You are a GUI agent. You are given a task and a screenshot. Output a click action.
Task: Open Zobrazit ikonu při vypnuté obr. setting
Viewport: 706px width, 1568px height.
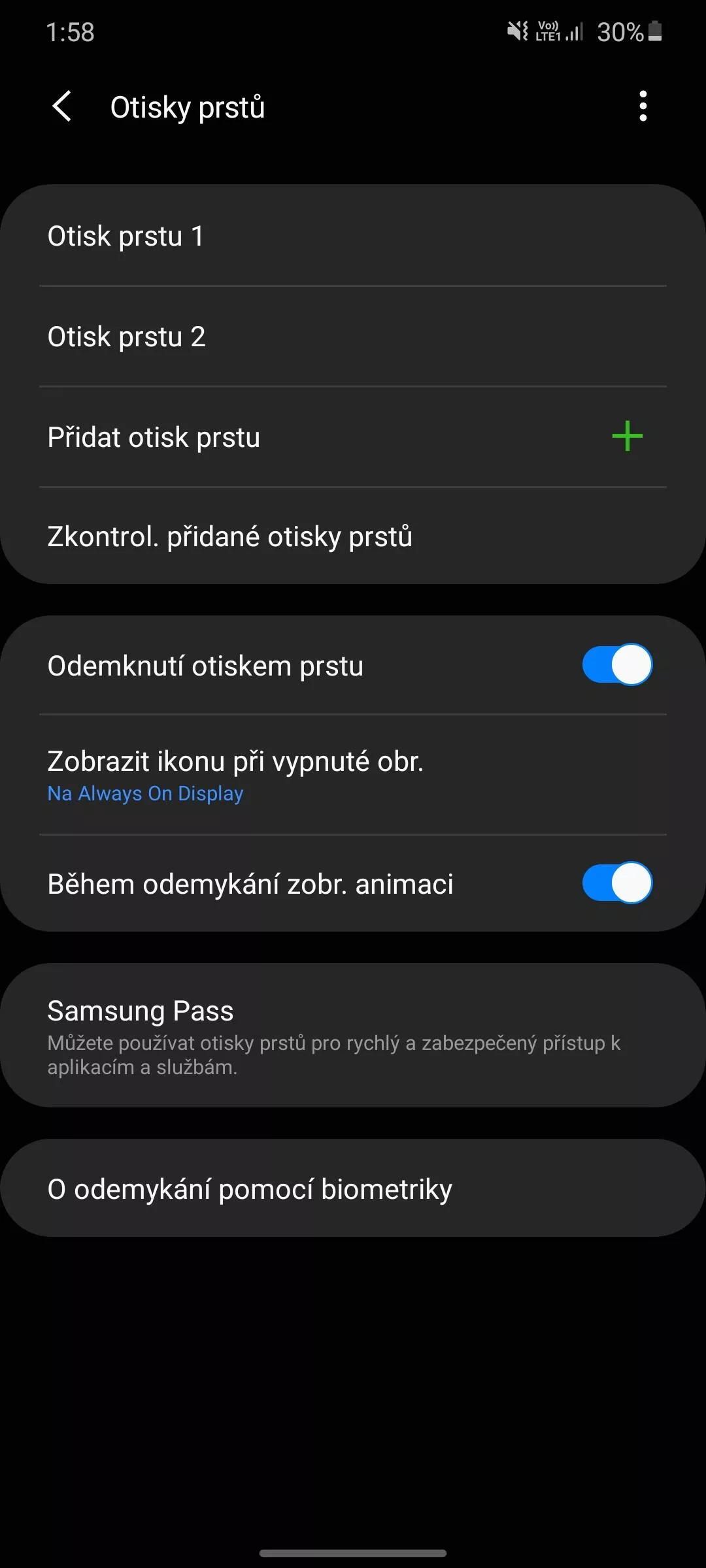point(353,775)
